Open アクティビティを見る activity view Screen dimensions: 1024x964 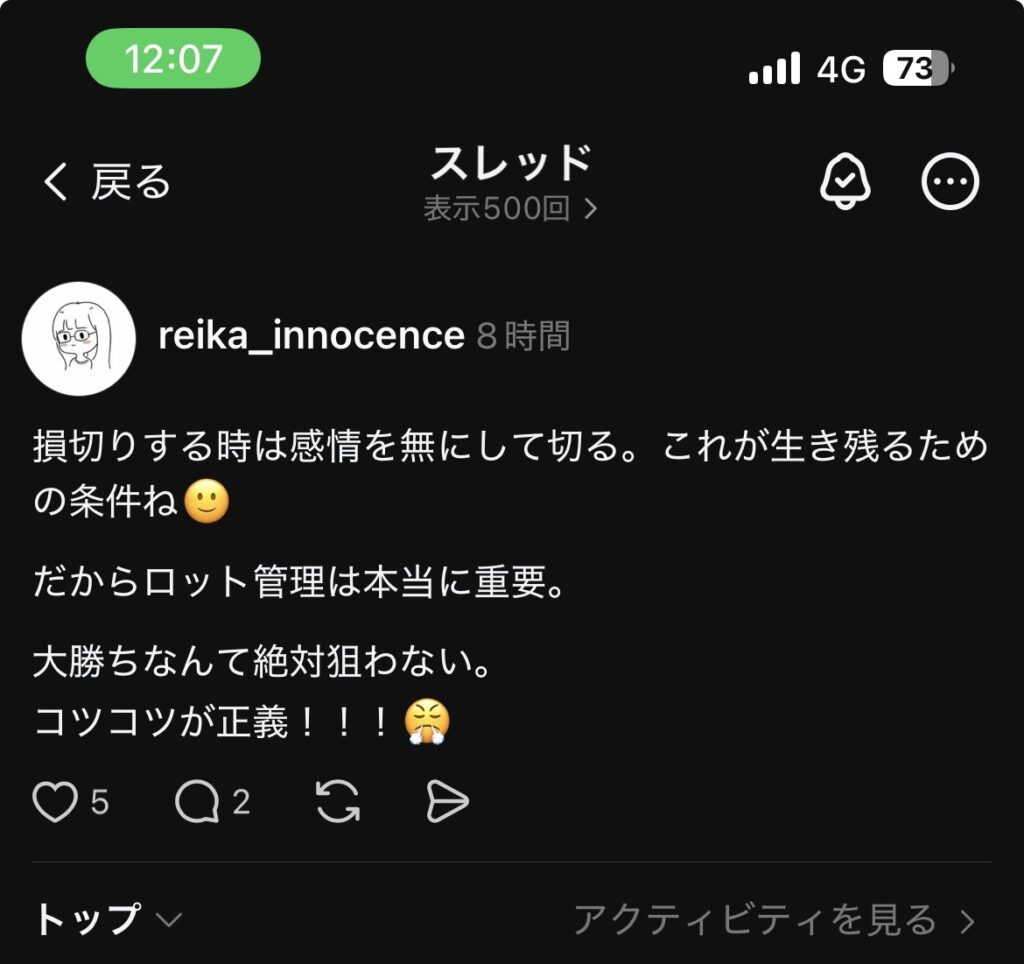(773, 919)
